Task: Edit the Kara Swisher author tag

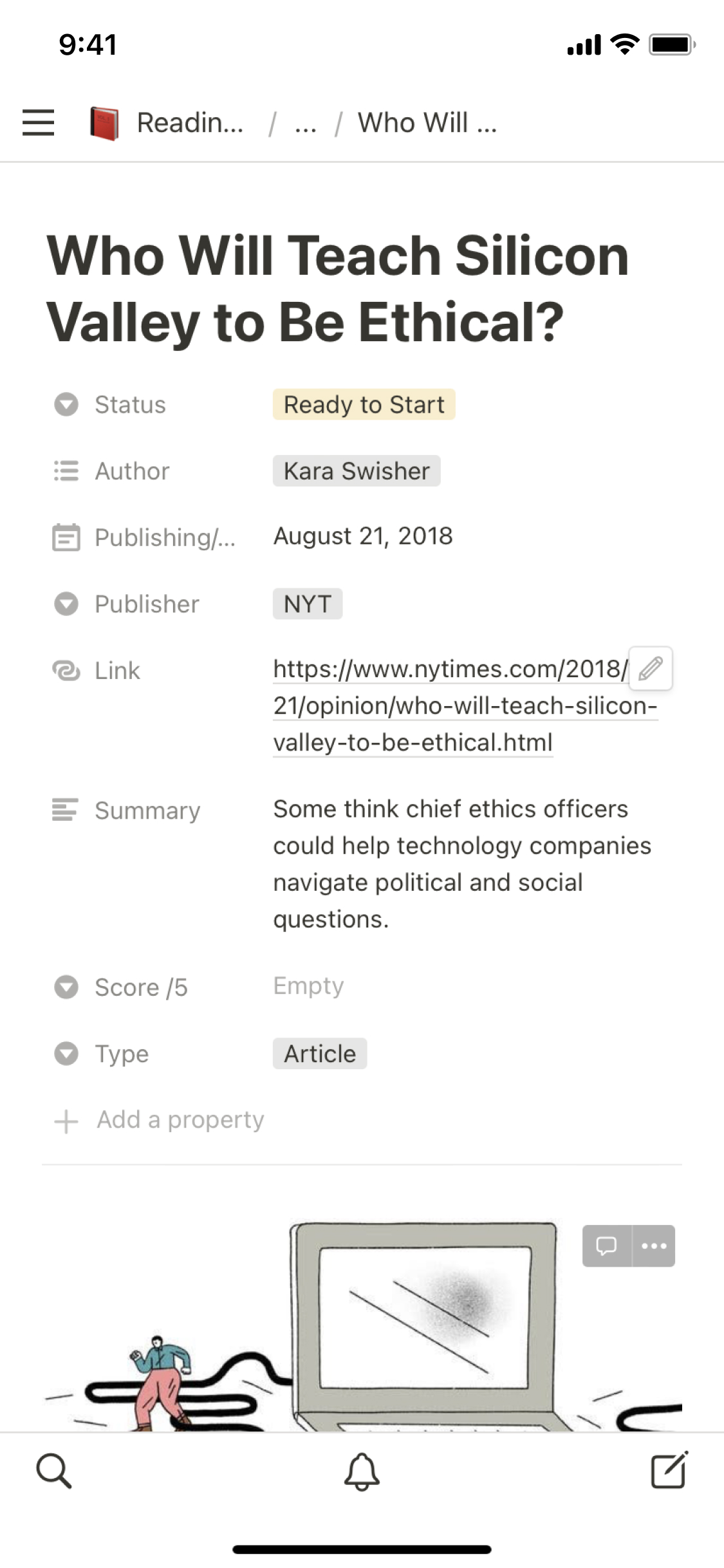Action: (356, 471)
